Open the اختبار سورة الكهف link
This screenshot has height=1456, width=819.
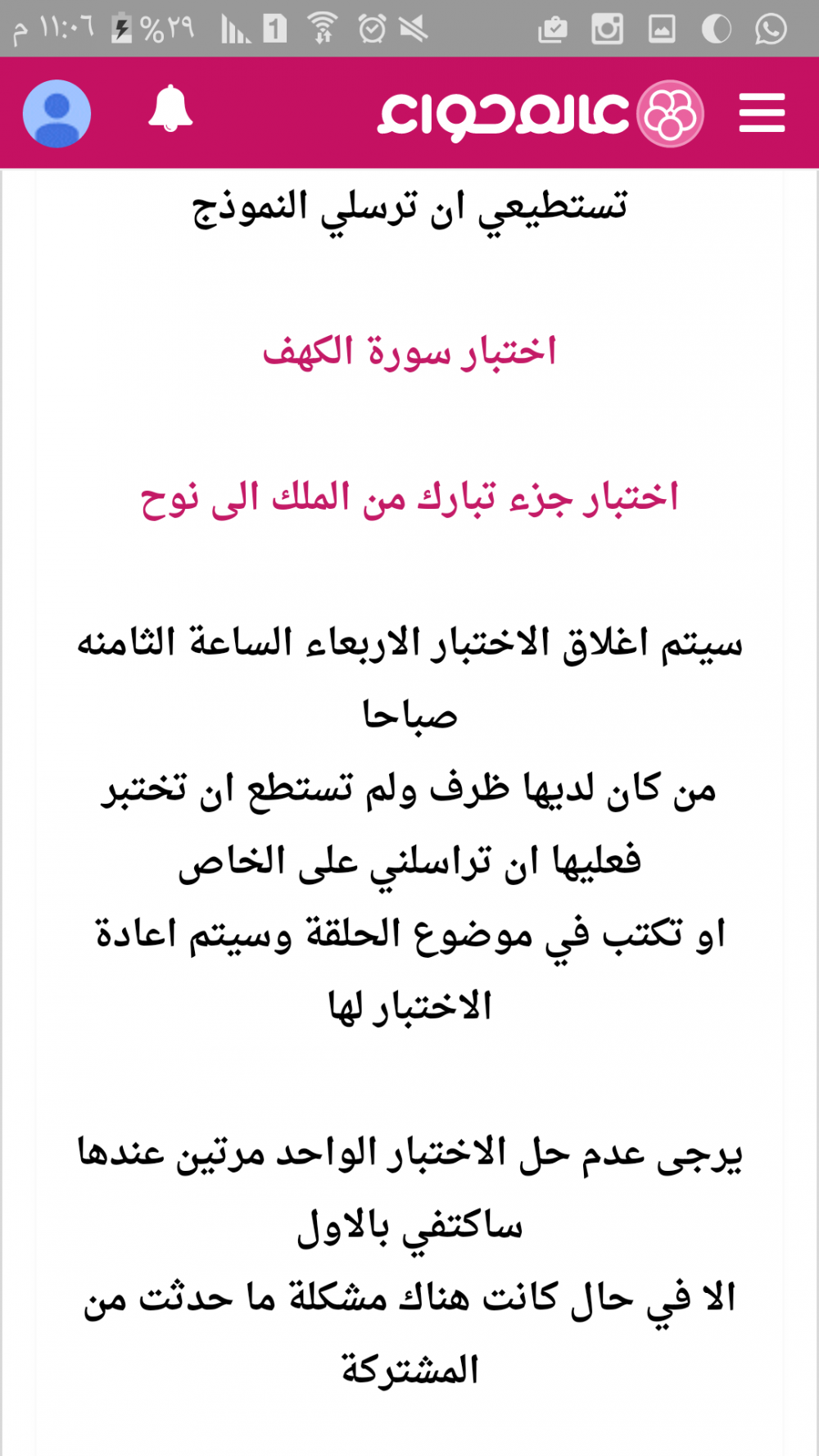pyautogui.click(x=409, y=352)
